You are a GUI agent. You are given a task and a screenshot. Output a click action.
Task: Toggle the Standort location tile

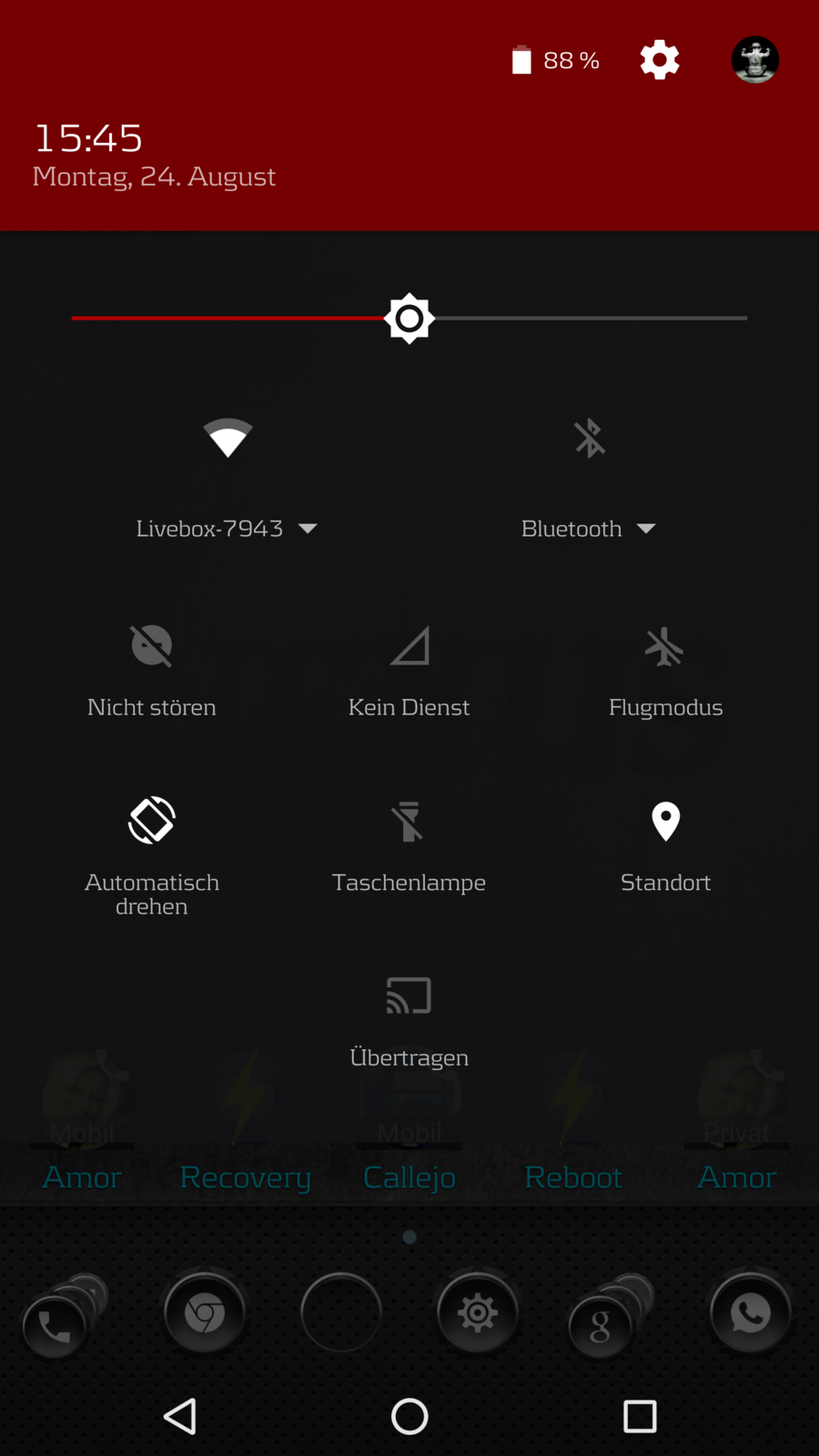click(665, 822)
